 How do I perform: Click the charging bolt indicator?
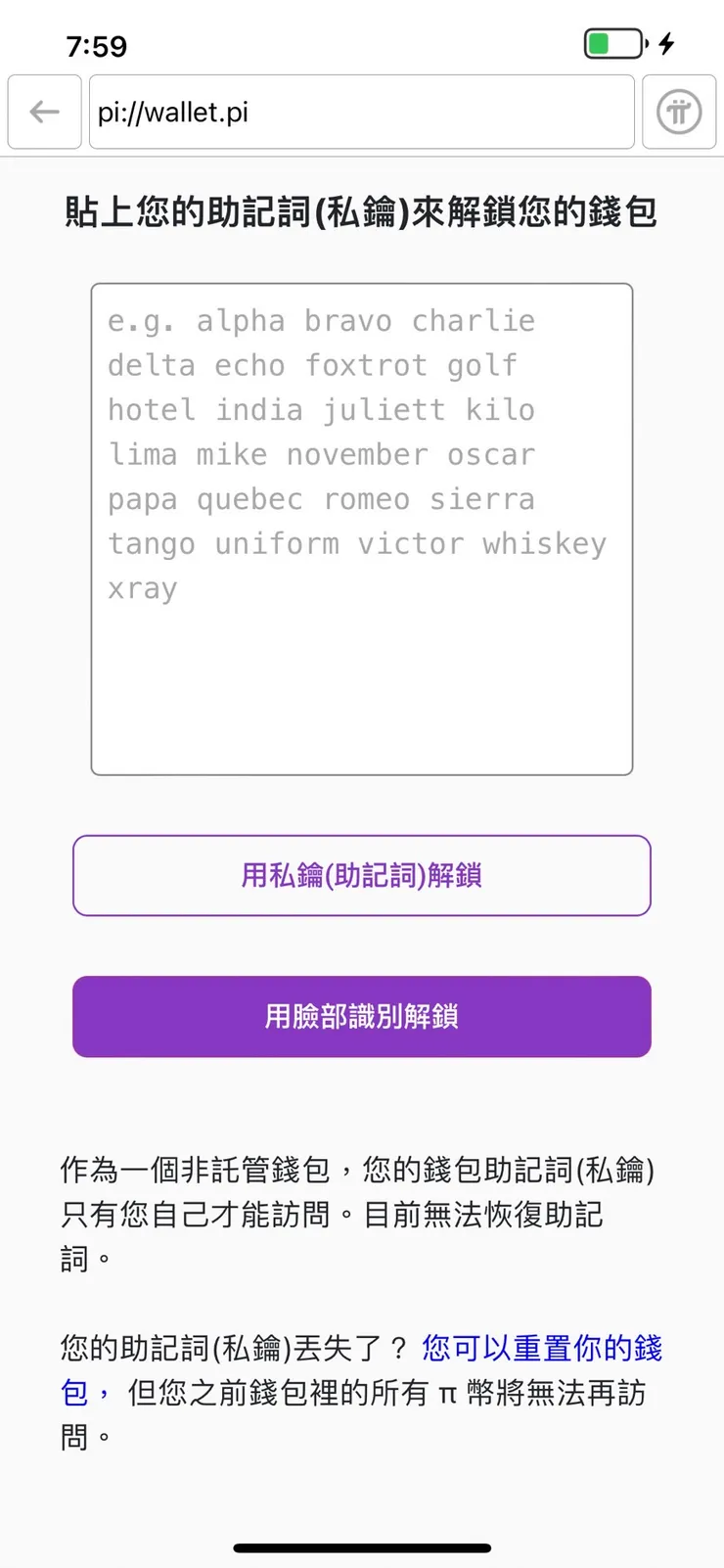[x=668, y=43]
